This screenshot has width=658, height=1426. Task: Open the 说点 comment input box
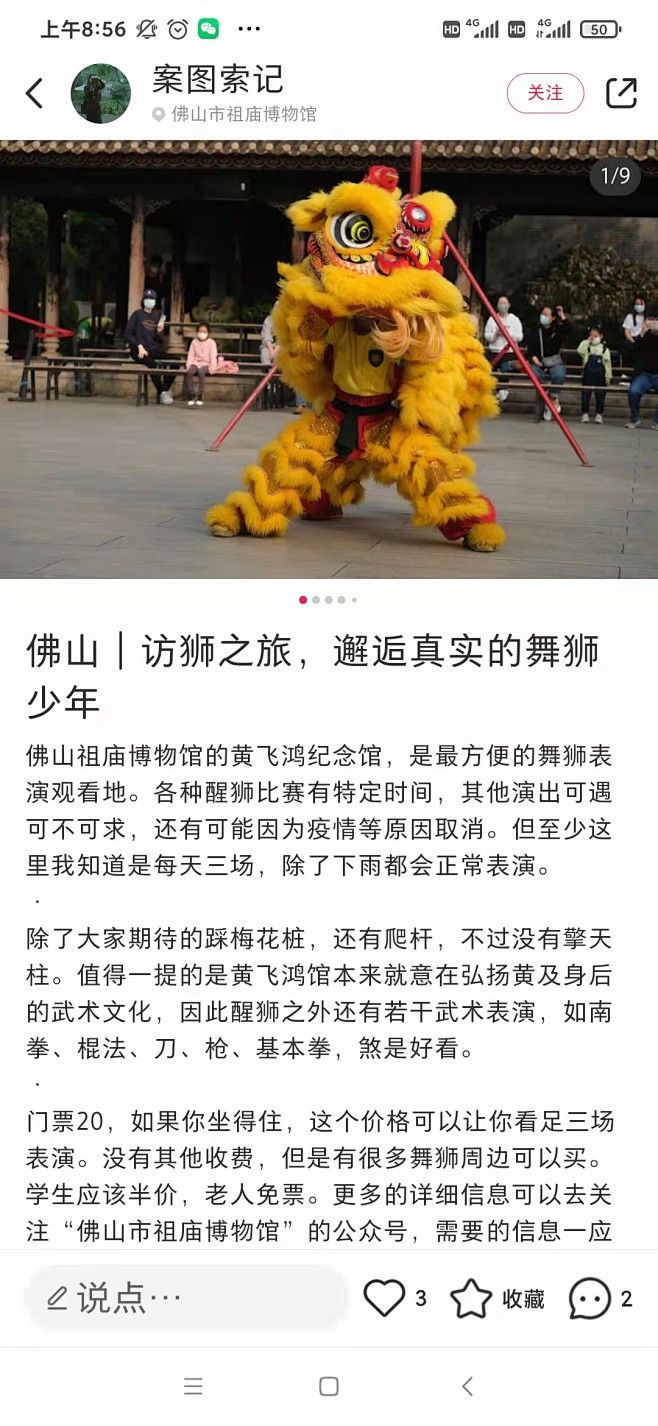(186, 1298)
